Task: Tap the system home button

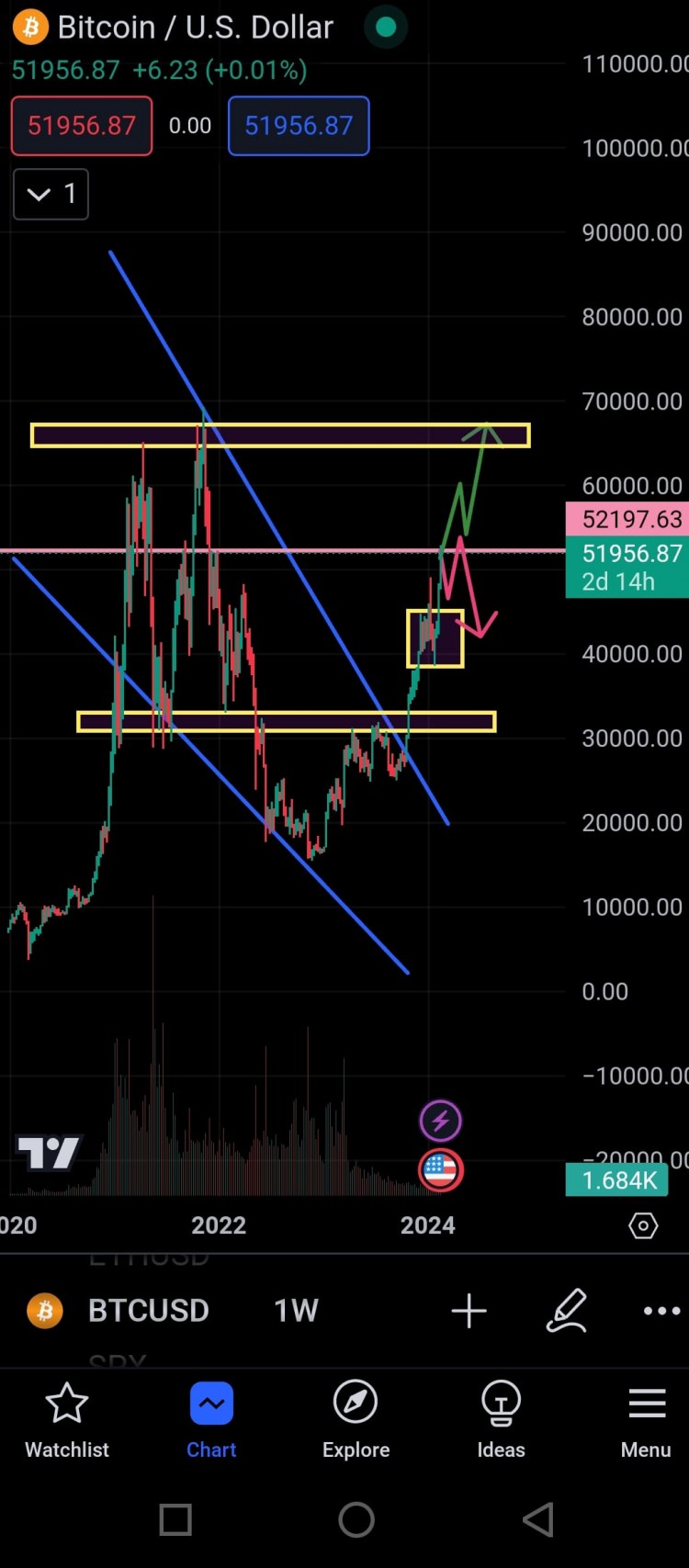Action: pyautogui.click(x=356, y=1520)
